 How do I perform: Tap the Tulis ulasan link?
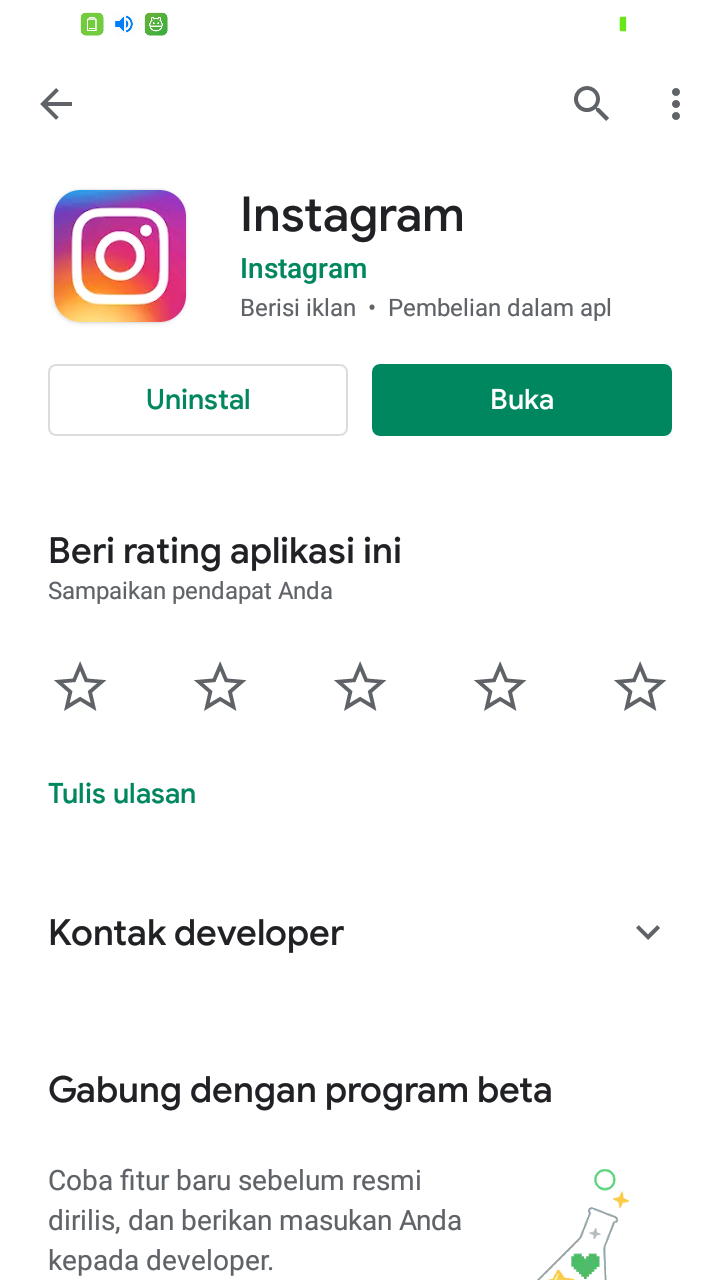coord(122,794)
